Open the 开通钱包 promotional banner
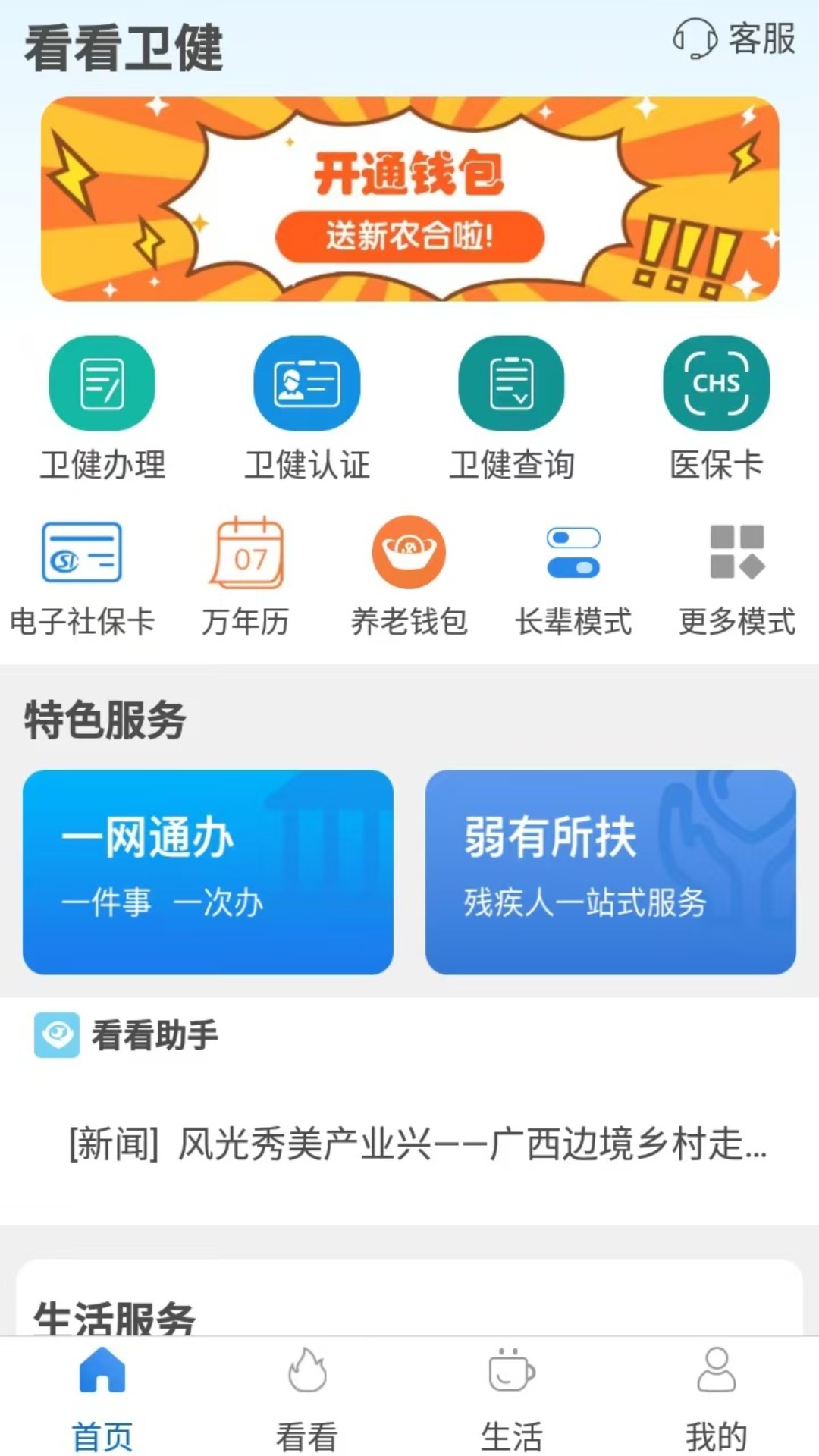The image size is (819, 1456). click(409, 199)
